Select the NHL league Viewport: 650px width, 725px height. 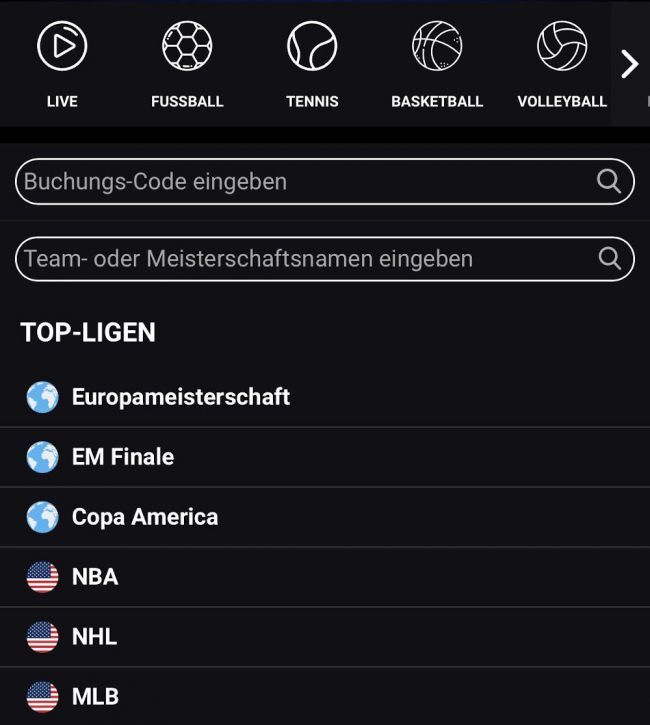click(94, 637)
